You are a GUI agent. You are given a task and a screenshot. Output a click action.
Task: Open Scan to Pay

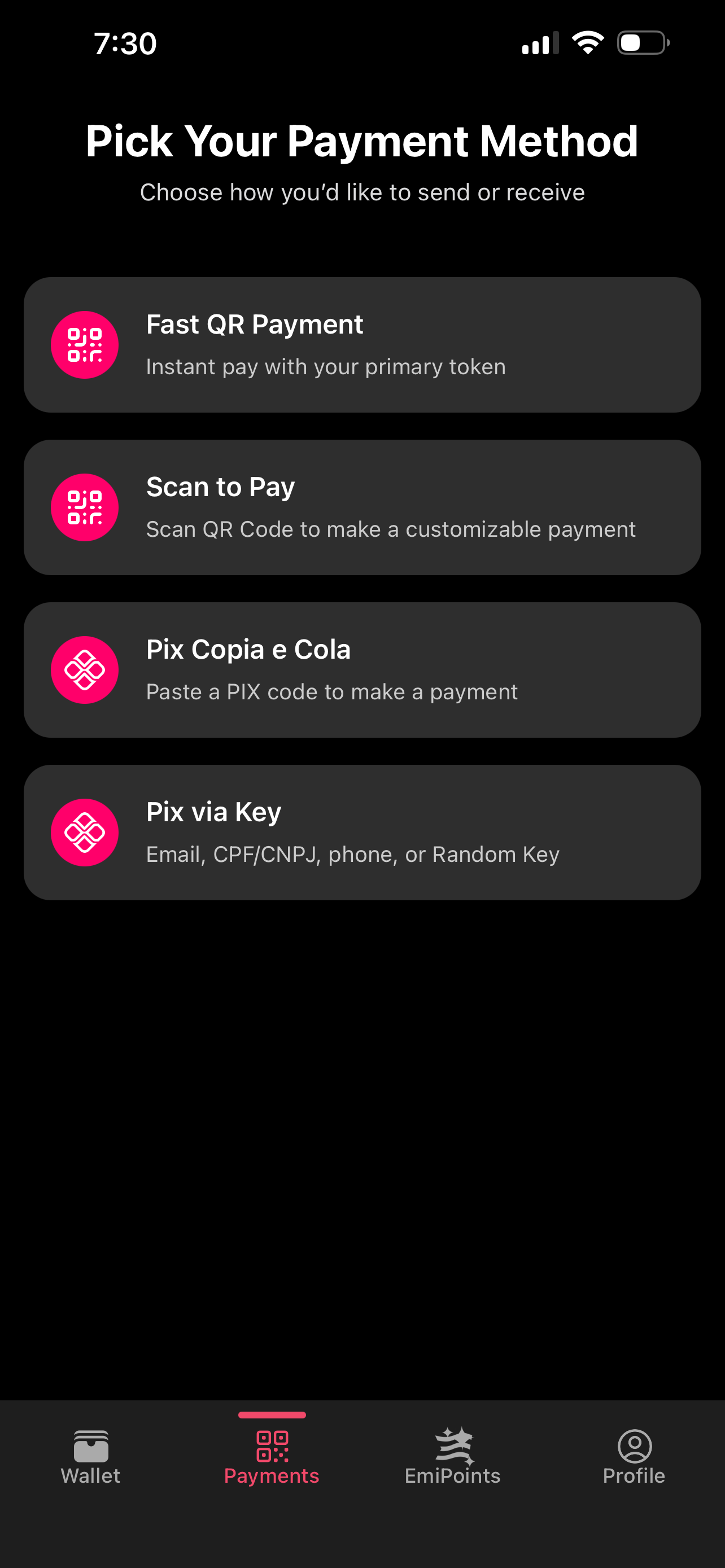pyautogui.click(x=362, y=507)
